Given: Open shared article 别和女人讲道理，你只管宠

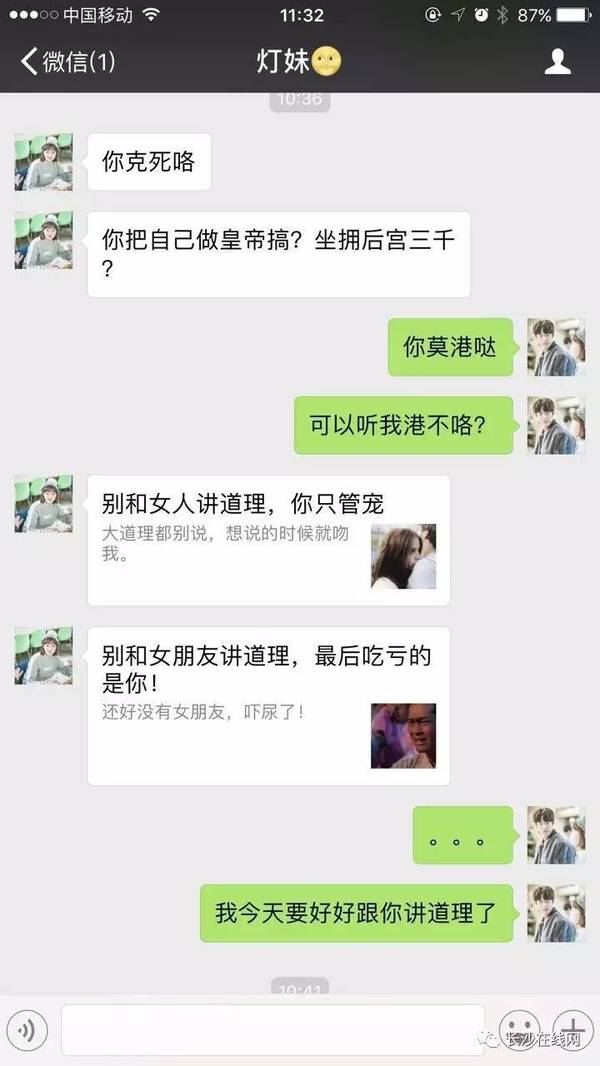Looking at the screenshot, I should pyautogui.click(x=268, y=540).
